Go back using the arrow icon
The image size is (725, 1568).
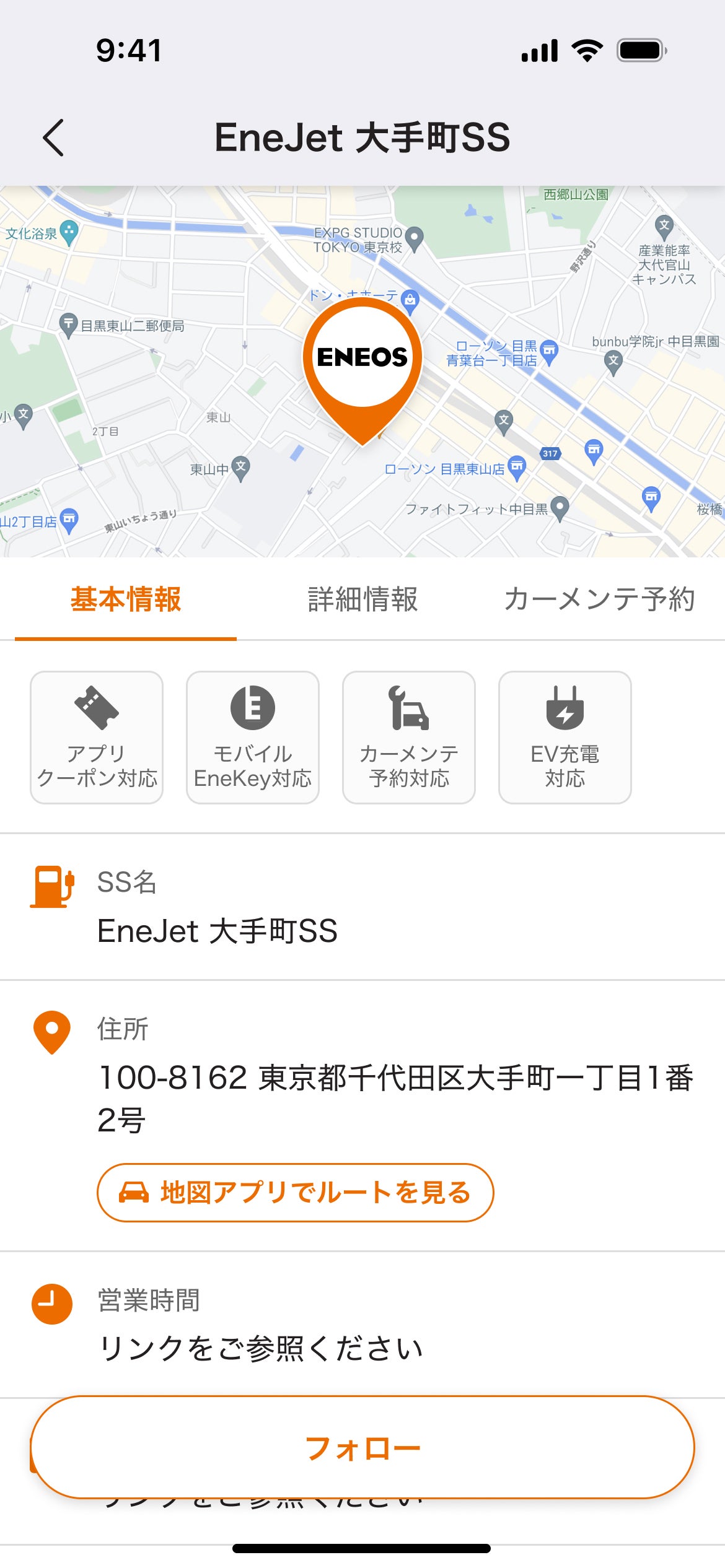54,137
